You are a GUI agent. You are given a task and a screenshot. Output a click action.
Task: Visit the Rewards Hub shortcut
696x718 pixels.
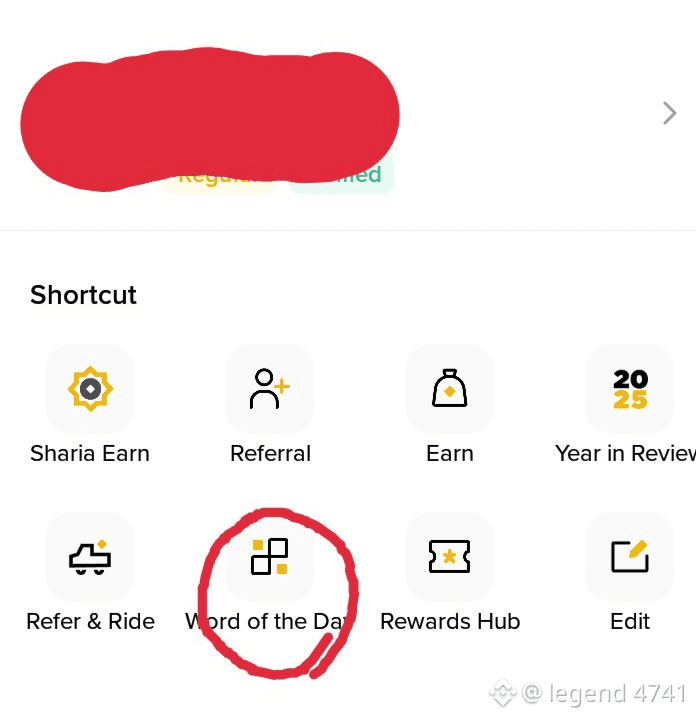(x=450, y=557)
